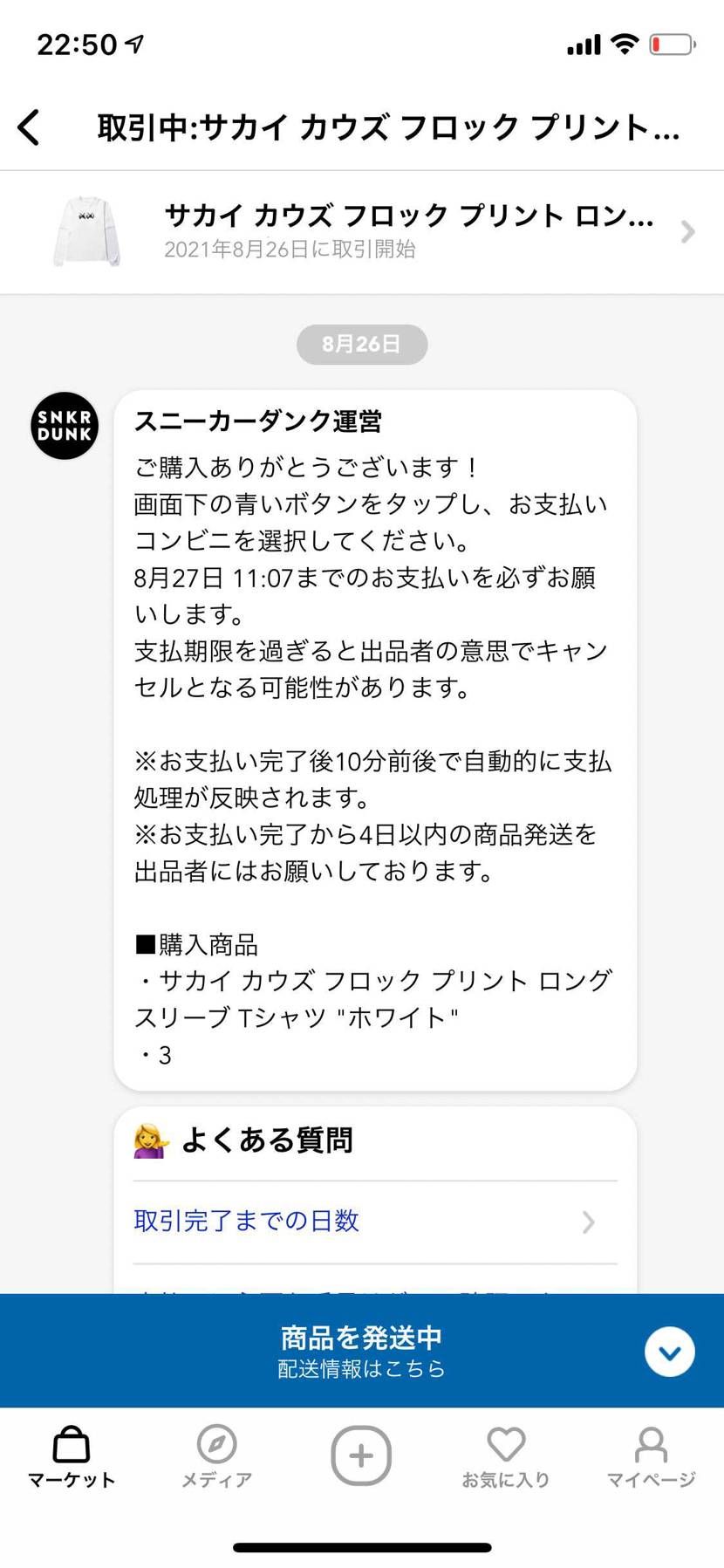
Task: Expand the 取引完了までの日数 FAQ entry
Action: [589, 1222]
